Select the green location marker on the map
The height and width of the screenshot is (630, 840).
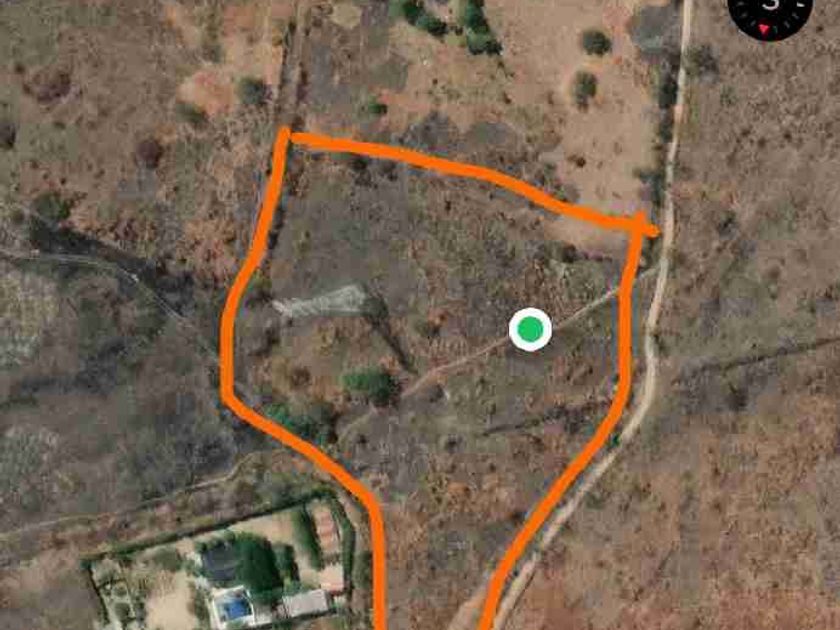[x=530, y=329]
